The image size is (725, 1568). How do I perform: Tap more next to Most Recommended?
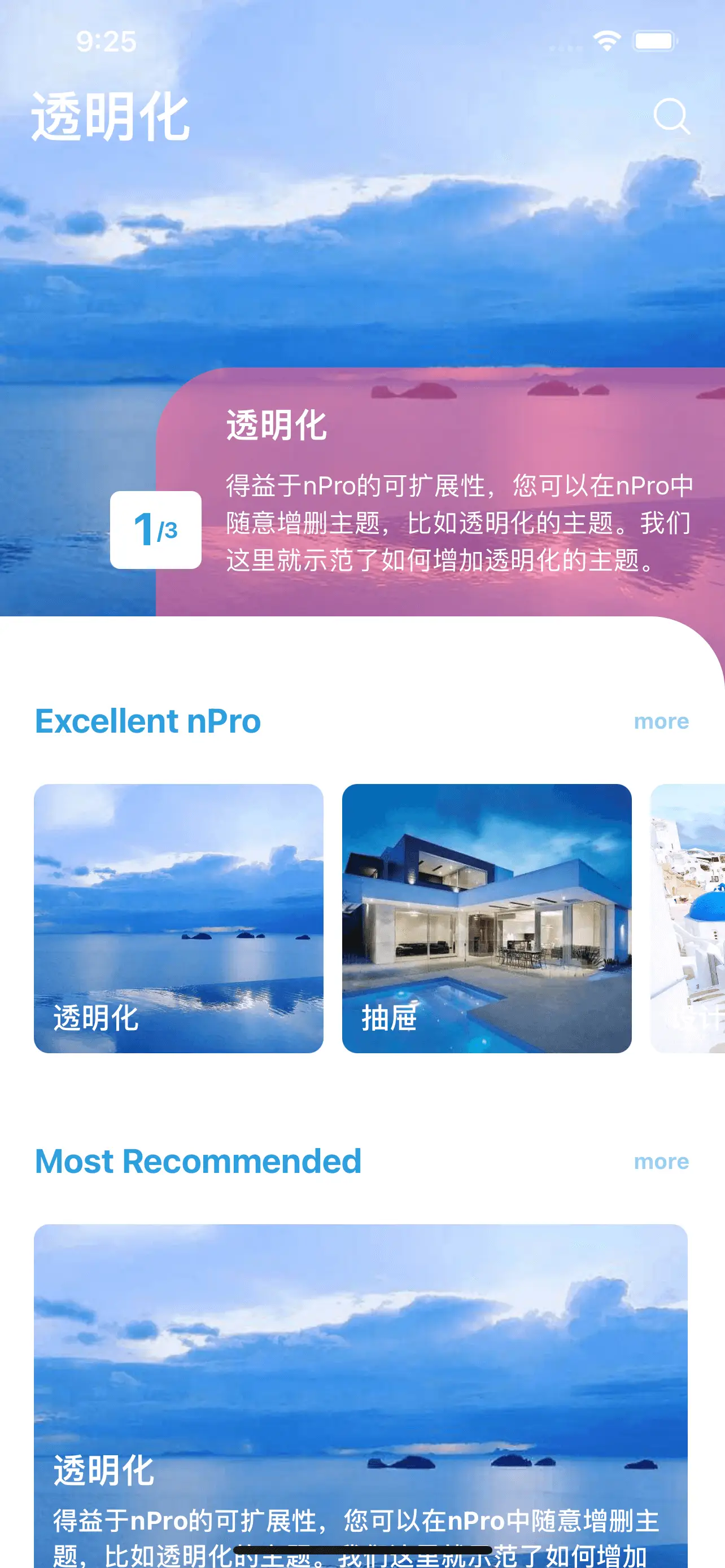[x=661, y=1162]
